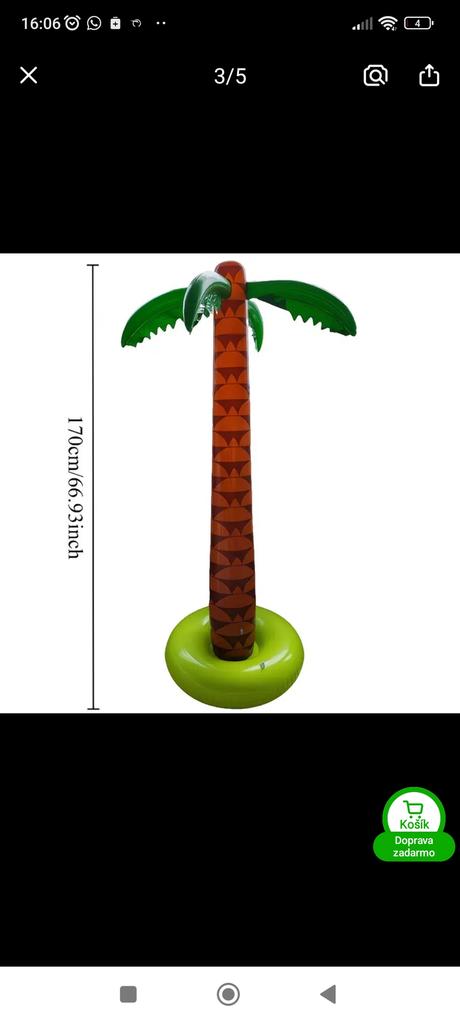
Task: Close the image viewer
Action: pos(29,76)
